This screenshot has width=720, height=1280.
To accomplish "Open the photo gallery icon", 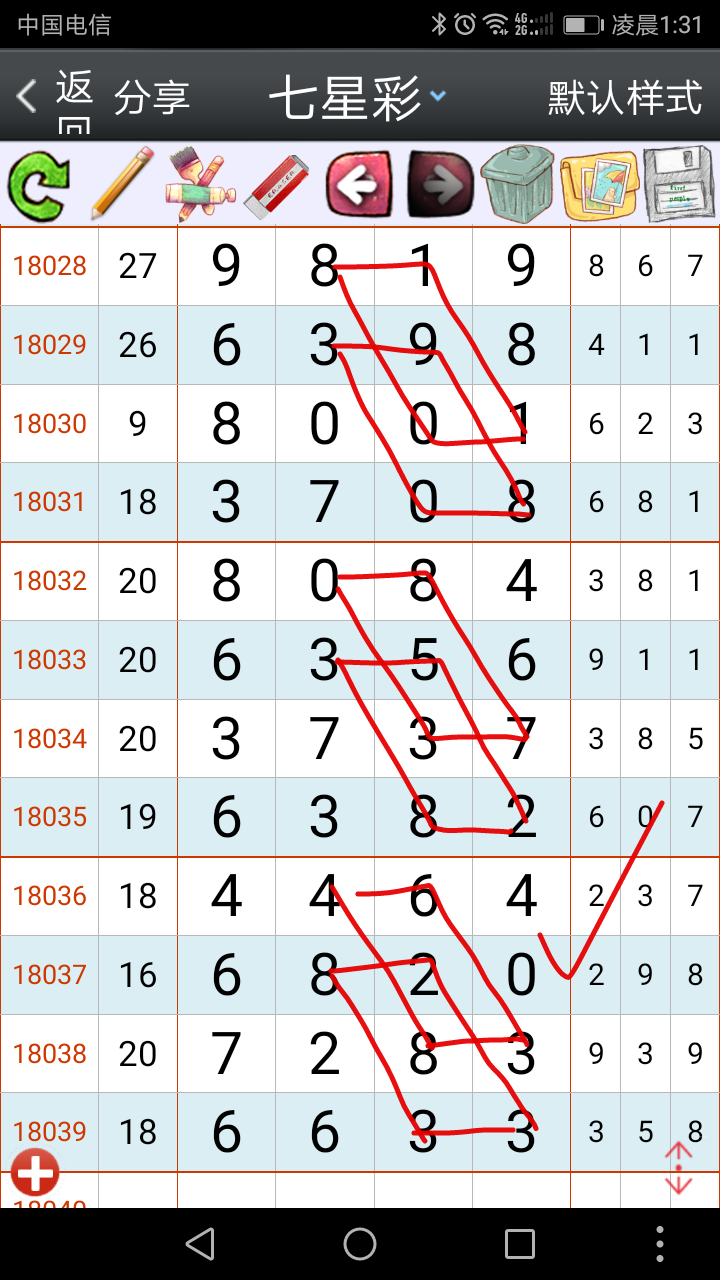I will coord(599,185).
